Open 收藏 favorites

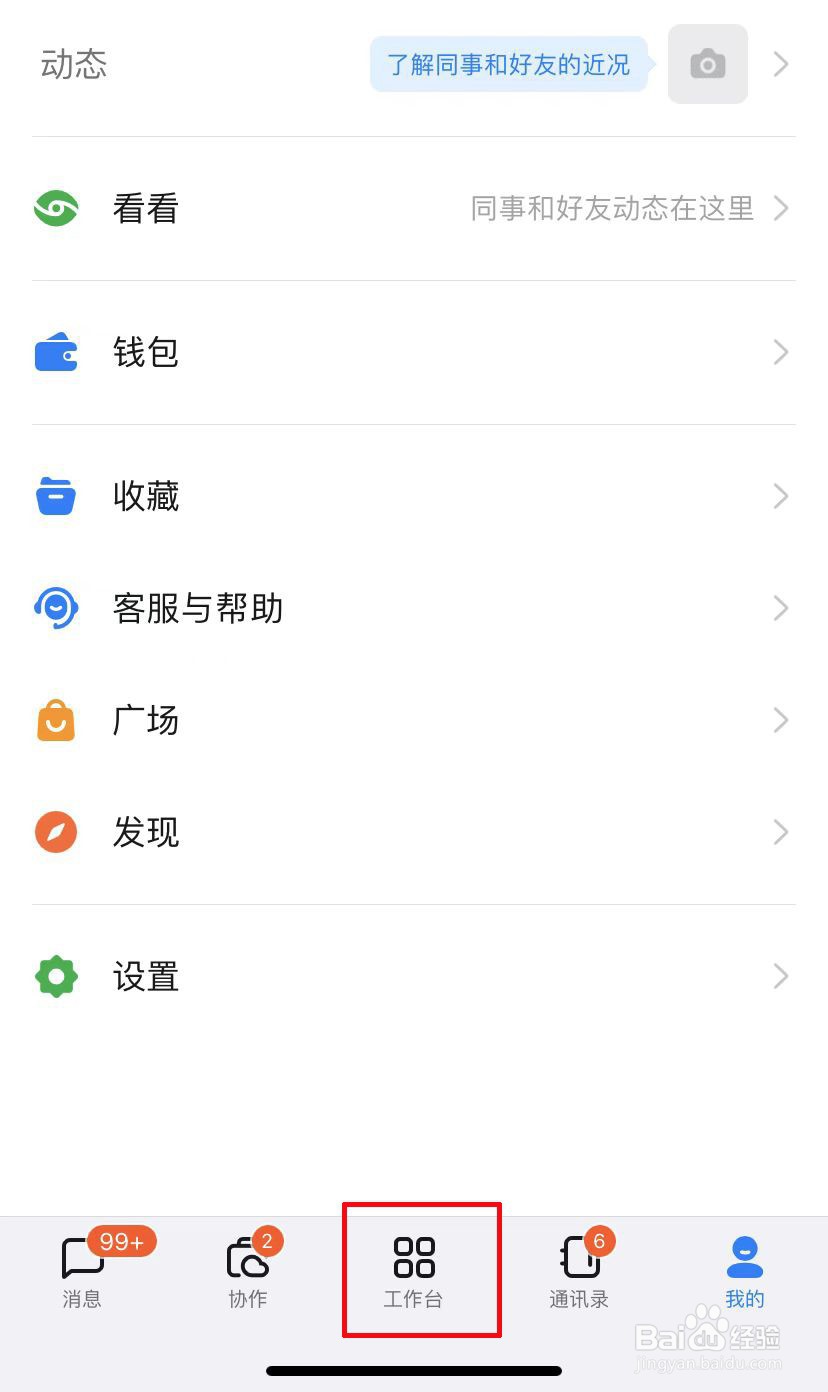coord(414,496)
